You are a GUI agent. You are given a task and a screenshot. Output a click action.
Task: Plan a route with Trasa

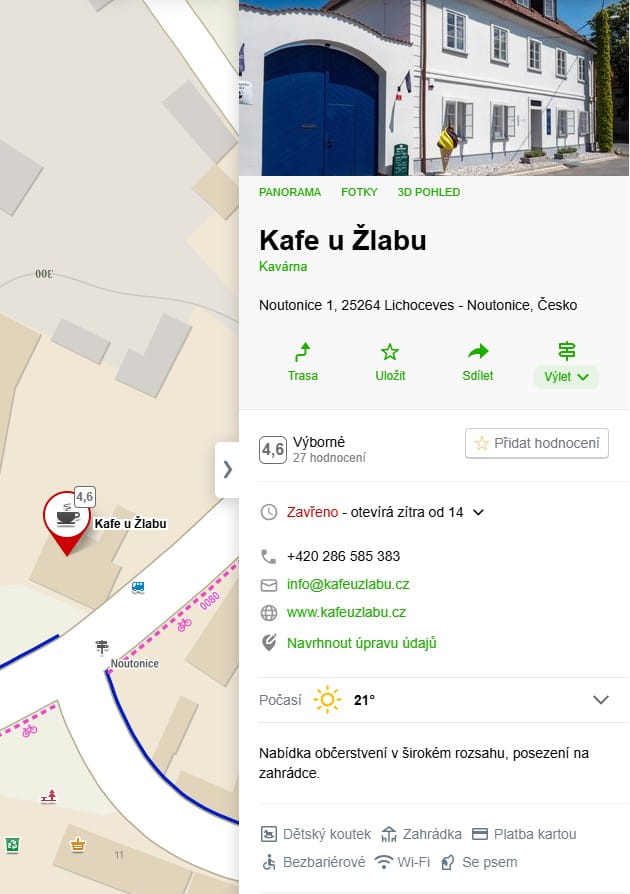click(x=302, y=362)
